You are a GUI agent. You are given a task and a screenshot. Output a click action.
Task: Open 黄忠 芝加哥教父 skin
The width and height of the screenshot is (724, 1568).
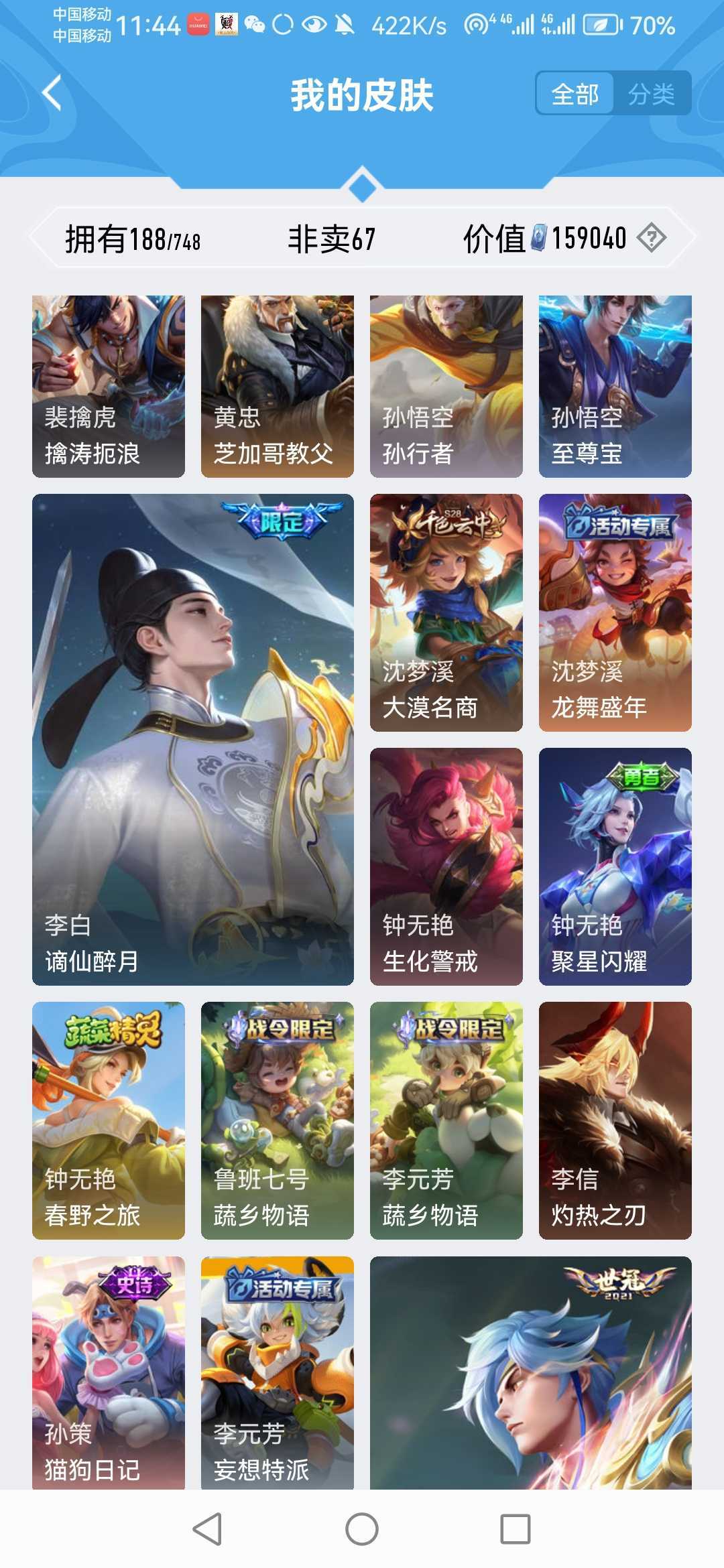click(278, 386)
